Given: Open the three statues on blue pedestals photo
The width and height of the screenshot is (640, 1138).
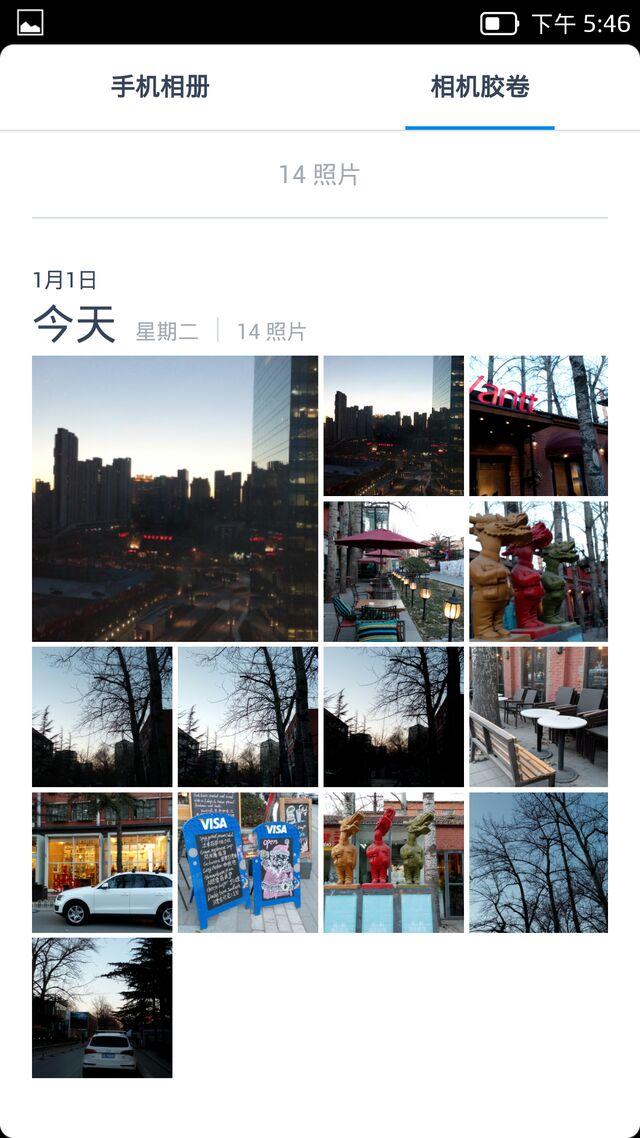Looking at the screenshot, I should tap(393, 862).
